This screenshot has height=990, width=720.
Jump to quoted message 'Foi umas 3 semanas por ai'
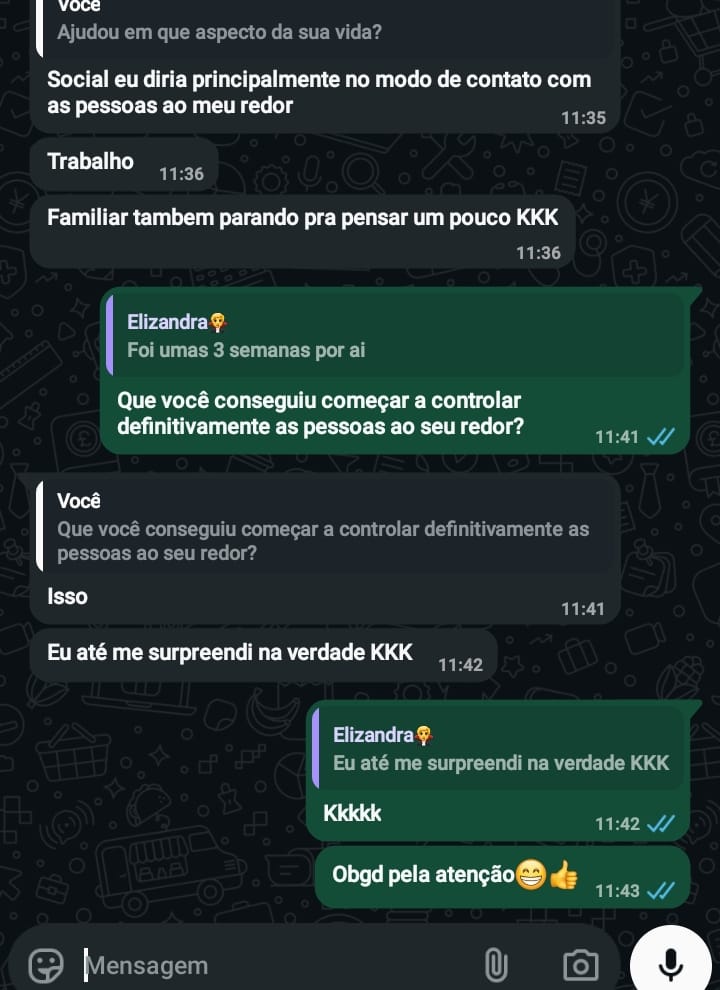(395, 336)
